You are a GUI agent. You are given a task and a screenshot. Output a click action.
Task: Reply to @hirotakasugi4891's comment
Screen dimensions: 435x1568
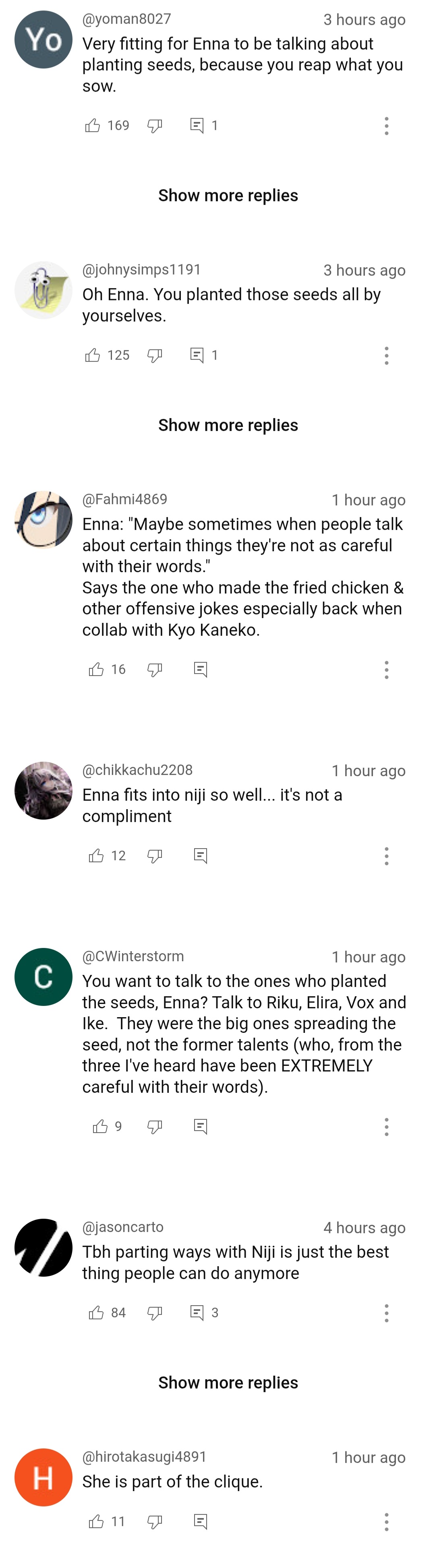(x=201, y=1522)
